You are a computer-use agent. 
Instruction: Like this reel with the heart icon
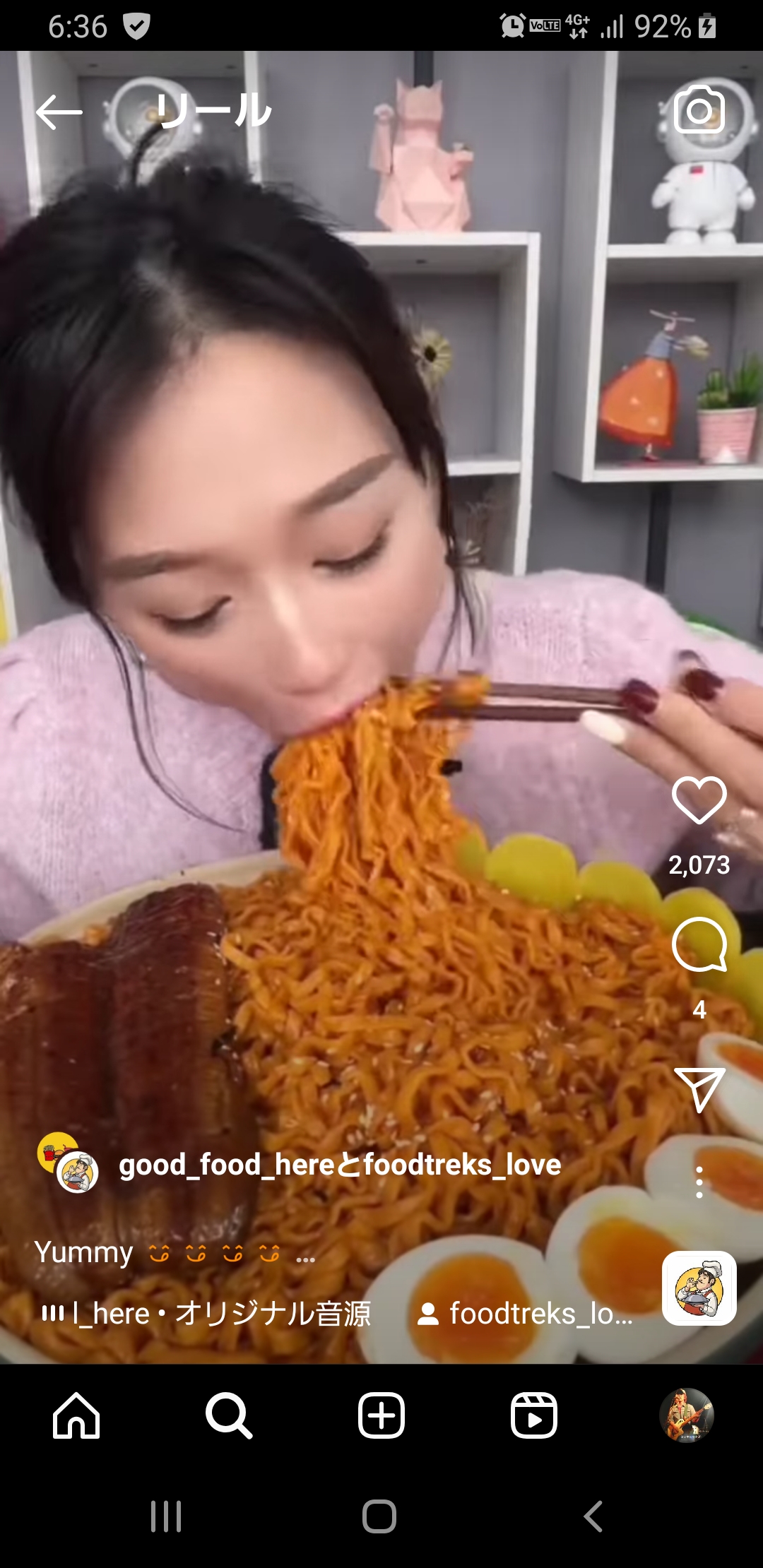click(699, 800)
